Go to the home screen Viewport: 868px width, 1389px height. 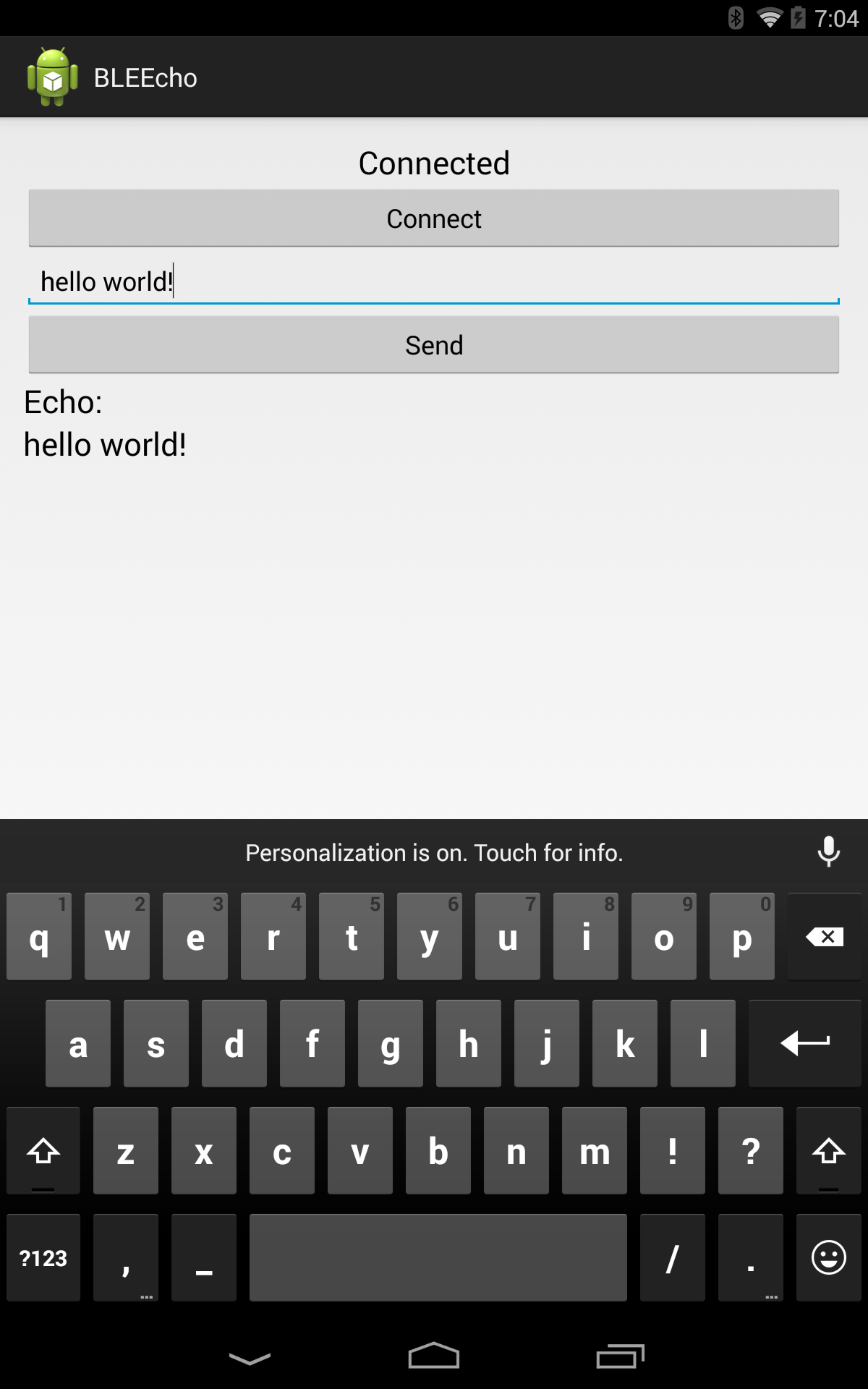pyautogui.click(x=434, y=1356)
